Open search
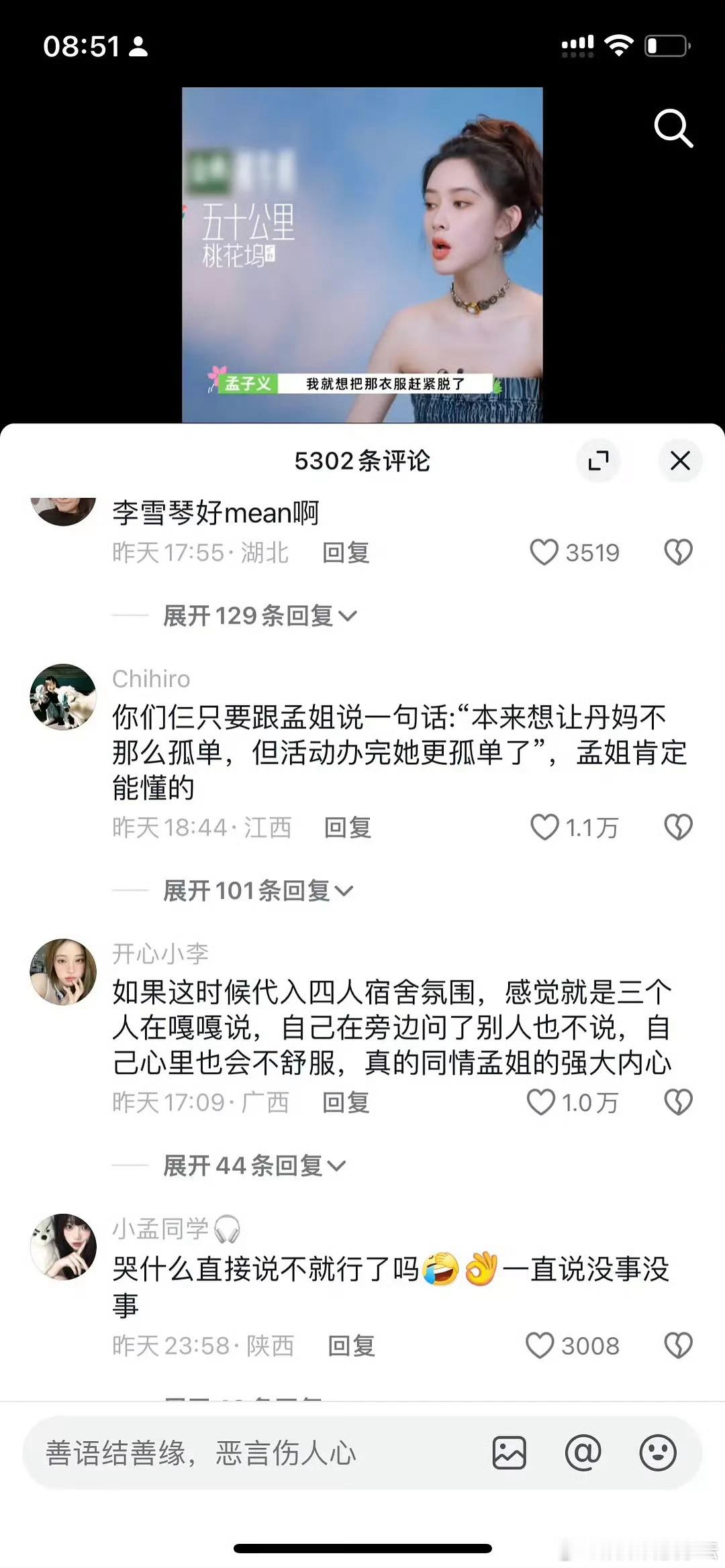The image size is (725, 1568). tap(674, 127)
